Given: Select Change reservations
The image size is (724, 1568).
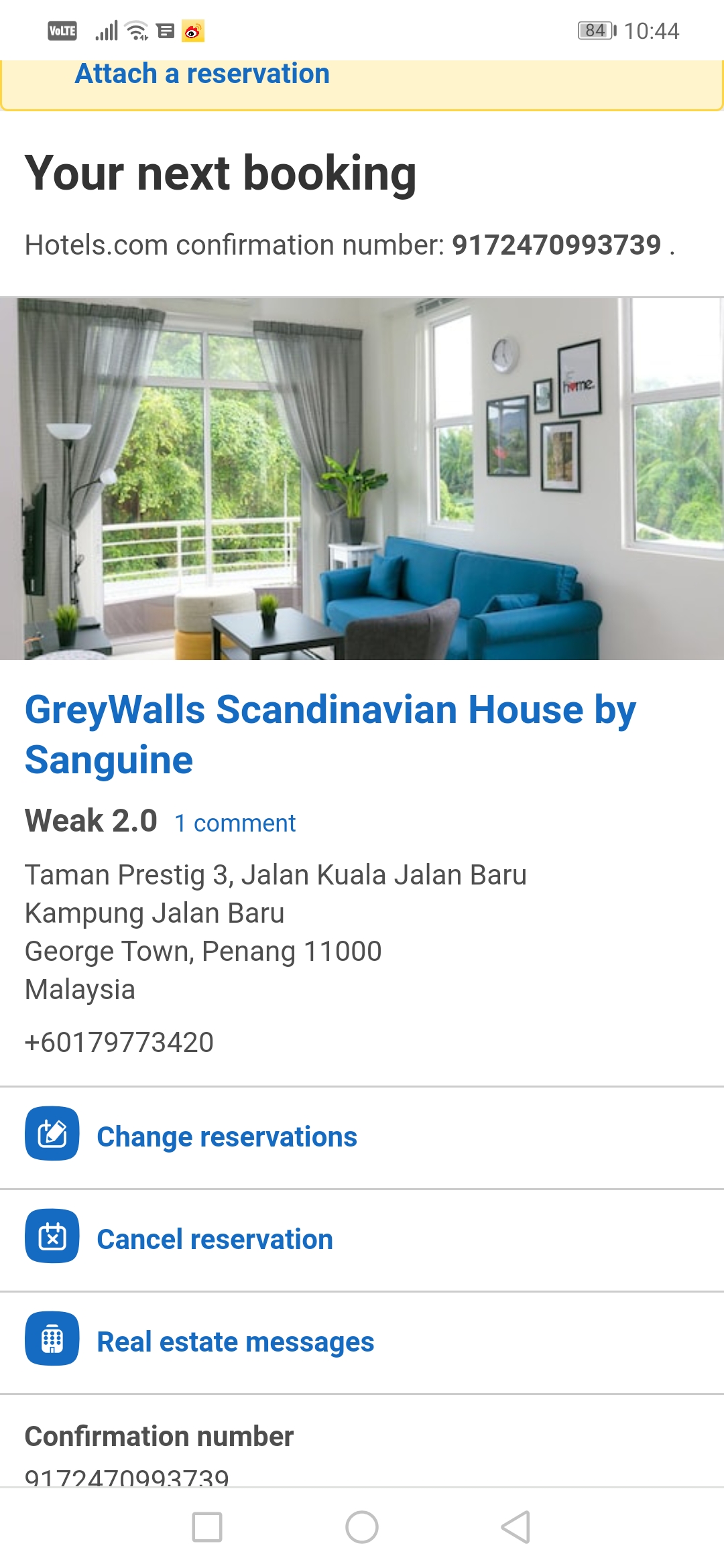Looking at the screenshot, I should coord(227,1137).
